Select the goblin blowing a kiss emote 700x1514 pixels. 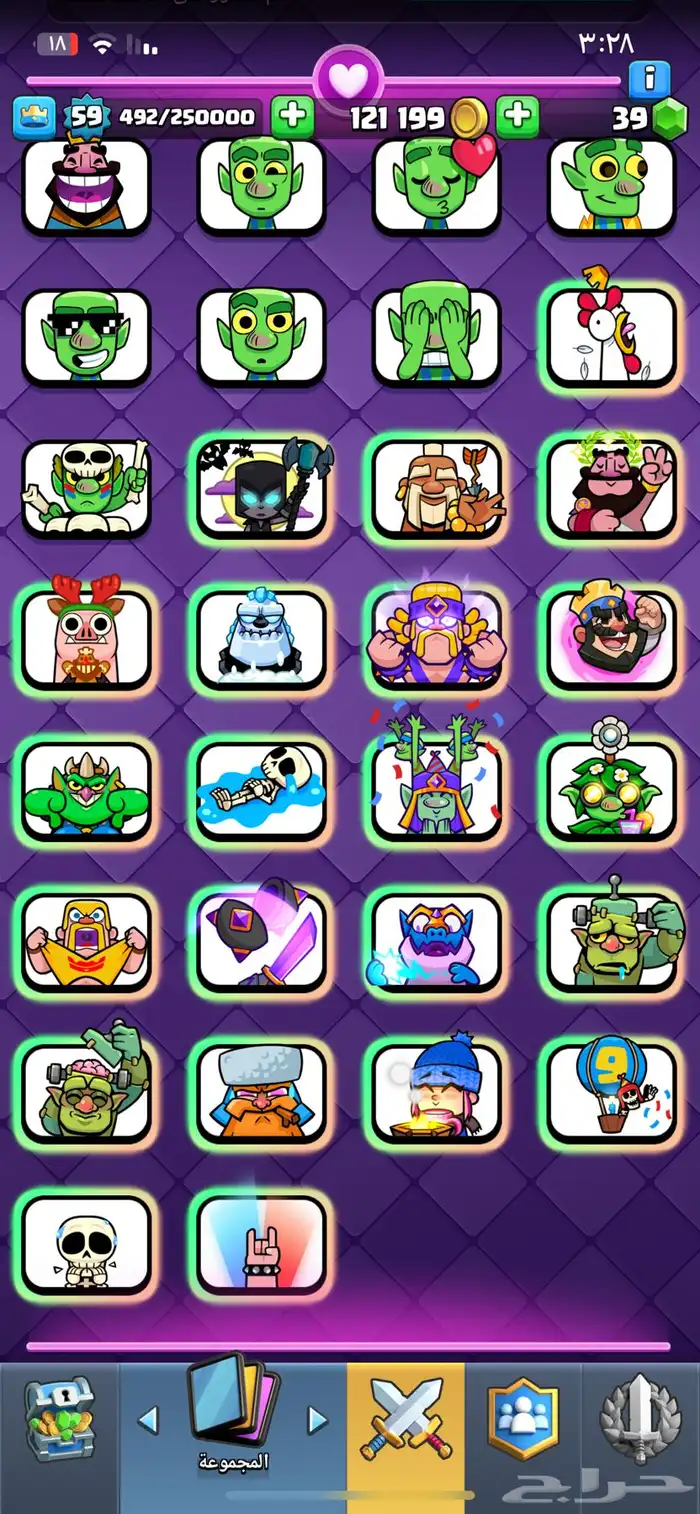(x=436, y=187)
